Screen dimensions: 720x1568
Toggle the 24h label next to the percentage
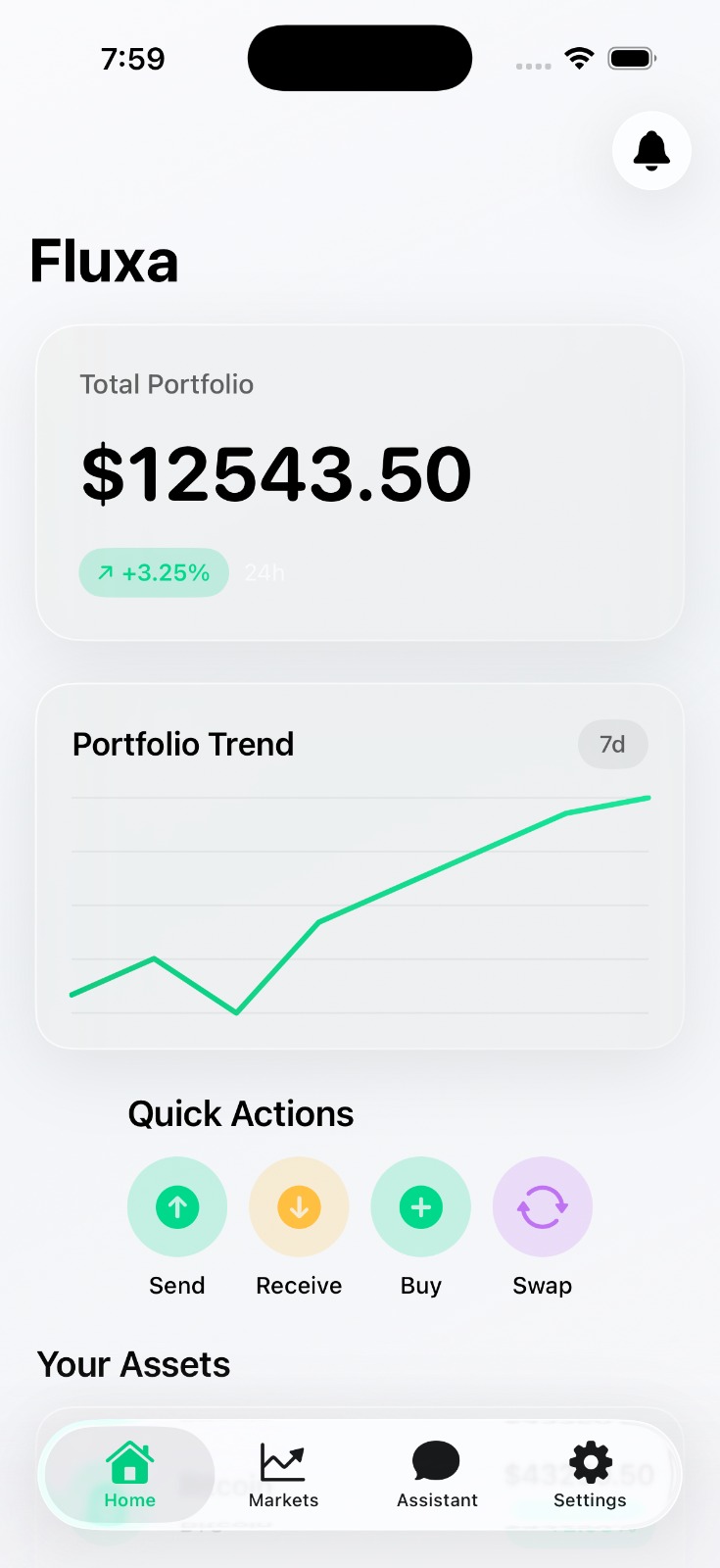264,572
